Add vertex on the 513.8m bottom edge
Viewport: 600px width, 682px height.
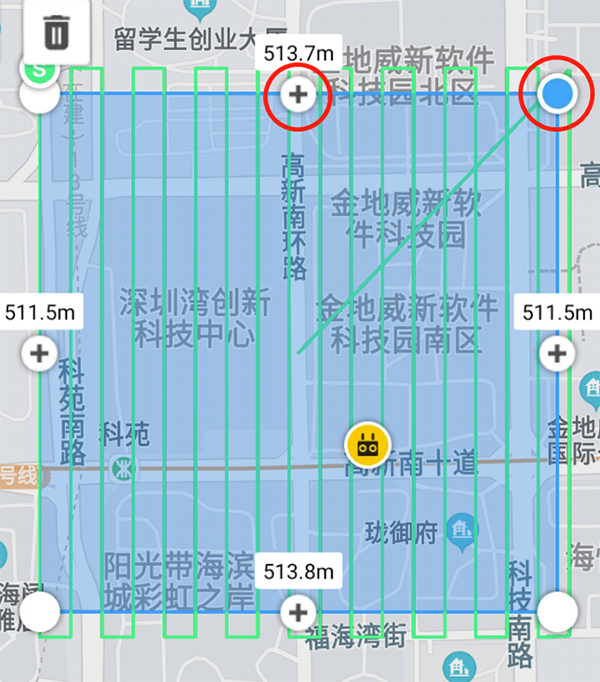click(x=297, y=611)
